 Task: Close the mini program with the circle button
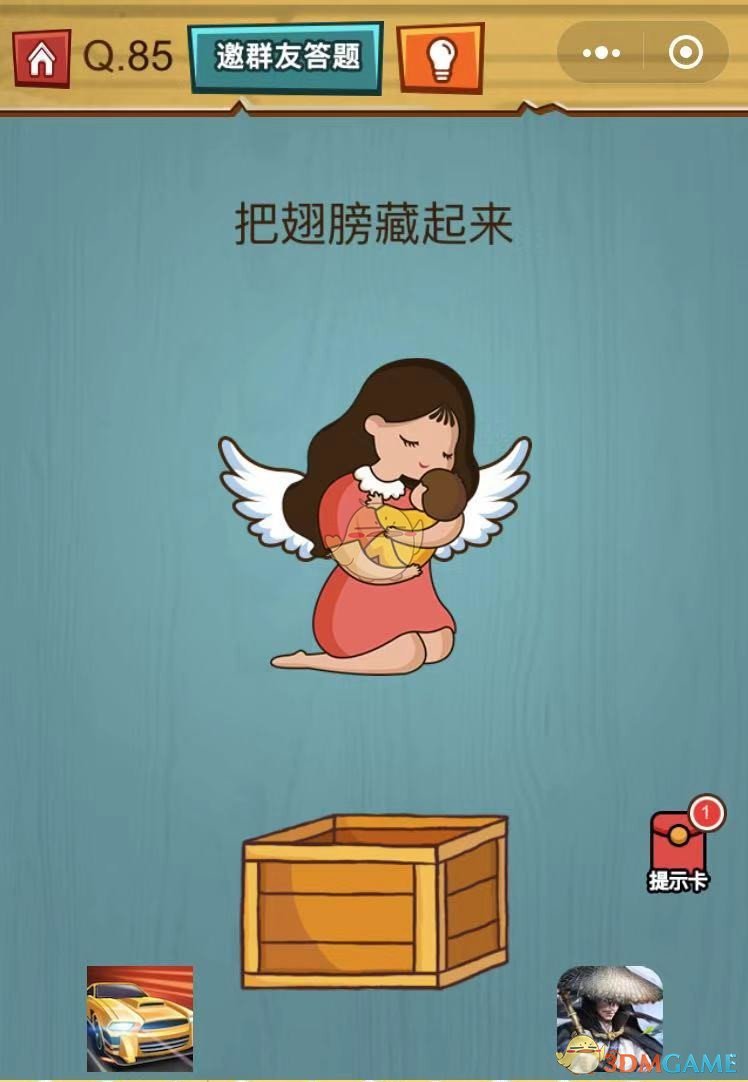[x=685, y=54]
